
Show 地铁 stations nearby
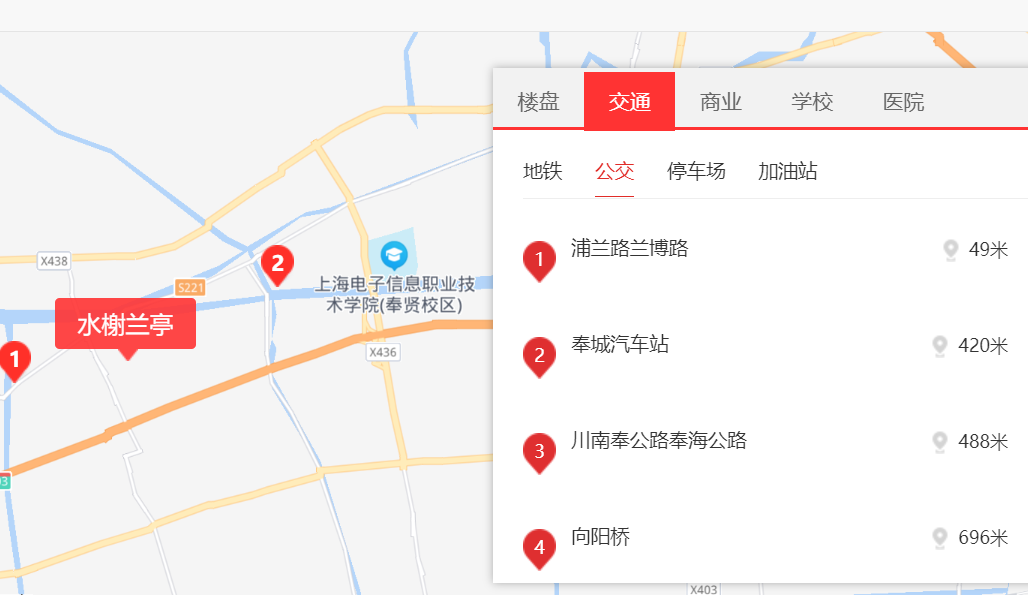point(543,171)
